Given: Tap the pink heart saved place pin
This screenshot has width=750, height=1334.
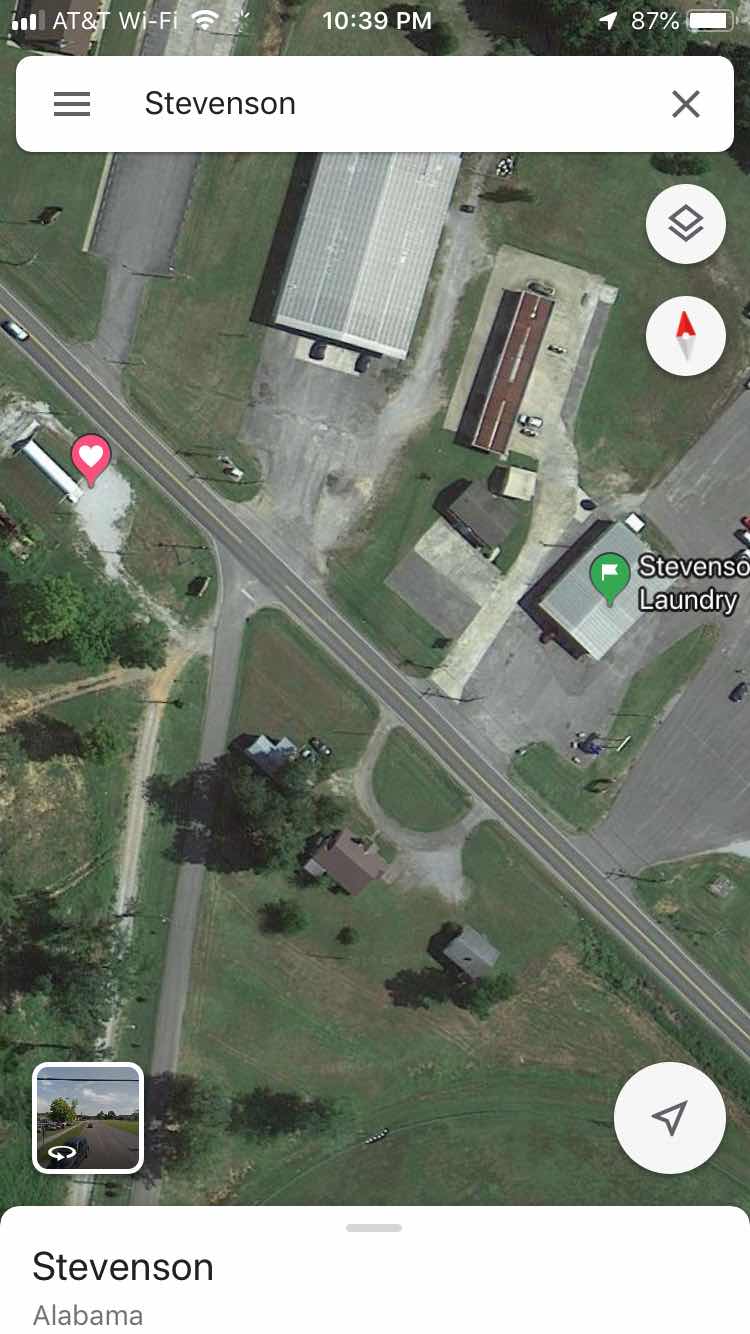Looking at the screenshot, I should pos(91,458).
